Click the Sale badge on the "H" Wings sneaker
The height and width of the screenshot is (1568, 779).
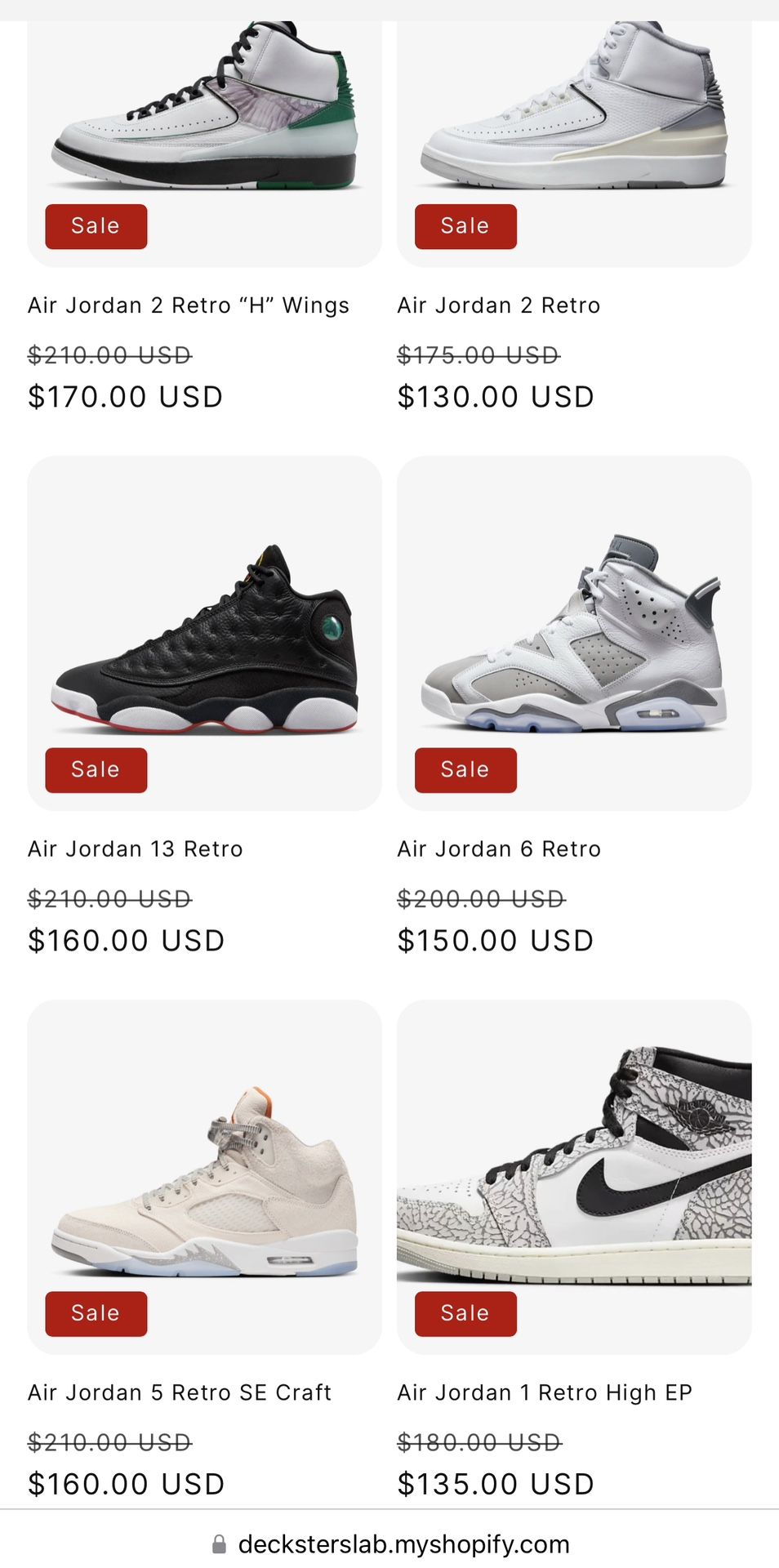[x=96, y=226]
